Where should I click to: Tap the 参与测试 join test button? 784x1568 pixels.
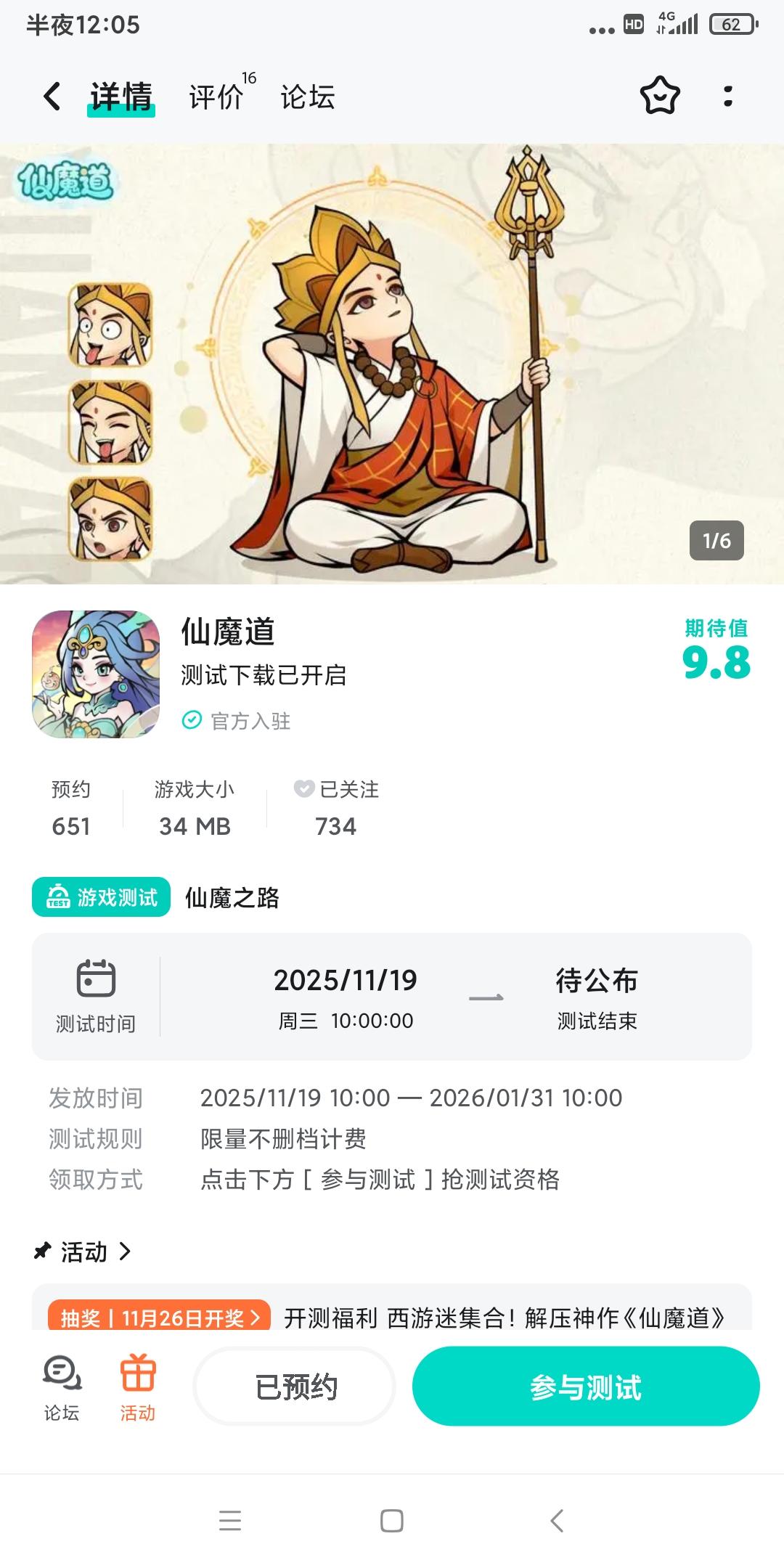pos(587,1387)
